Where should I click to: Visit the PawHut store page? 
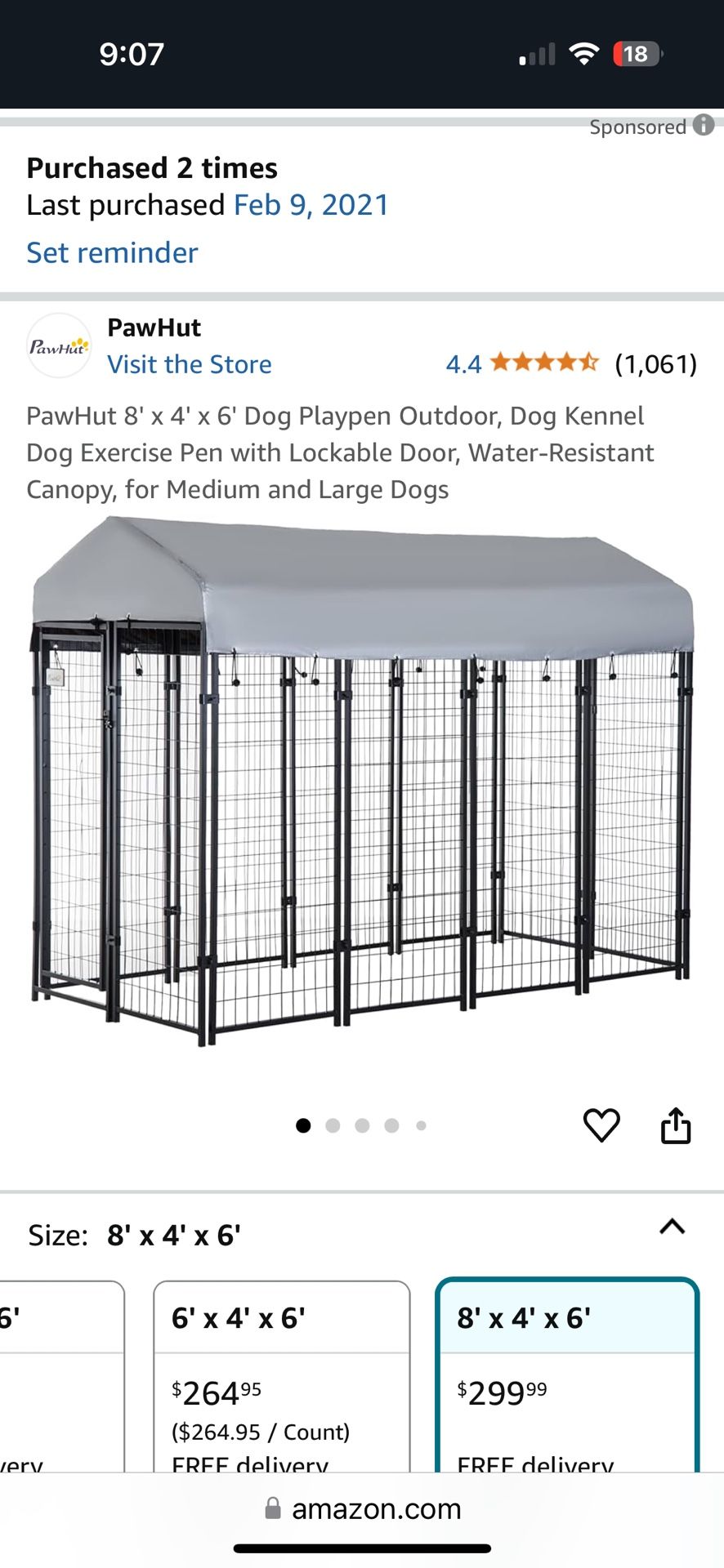[190, 363]
